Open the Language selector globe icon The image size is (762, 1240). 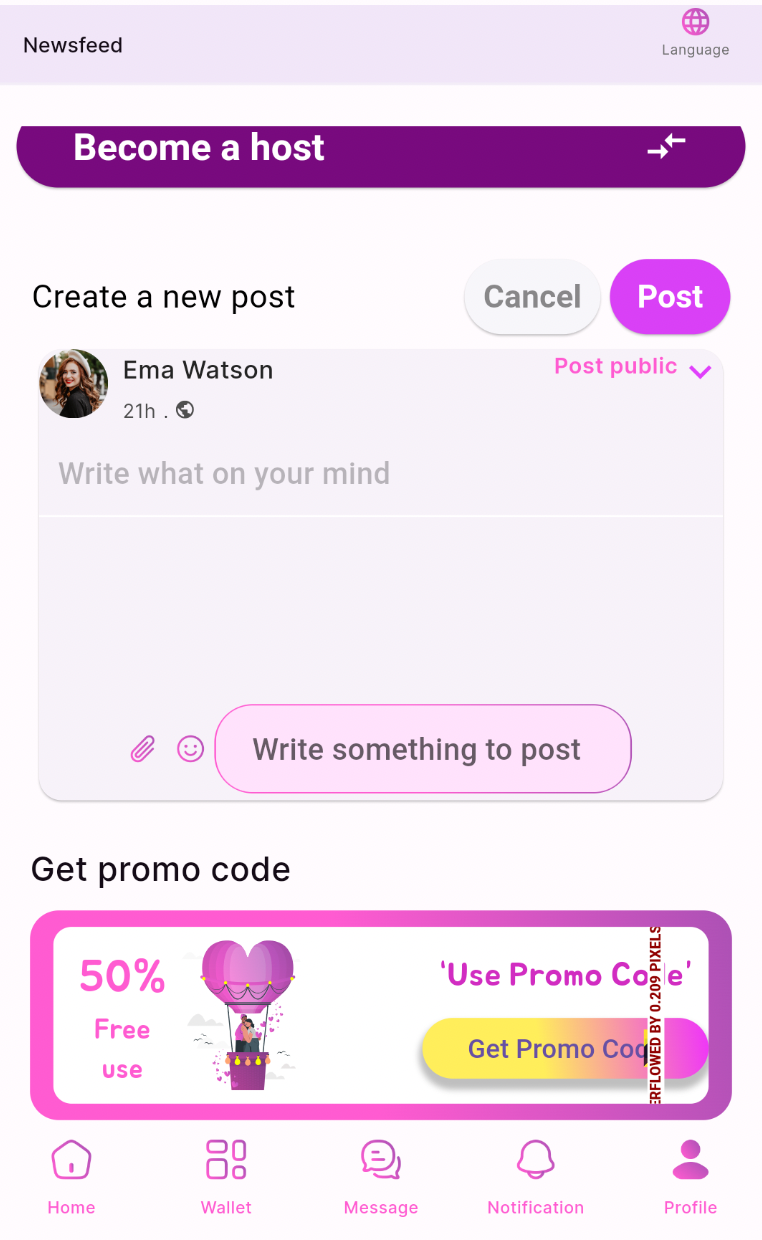(694, 22)
